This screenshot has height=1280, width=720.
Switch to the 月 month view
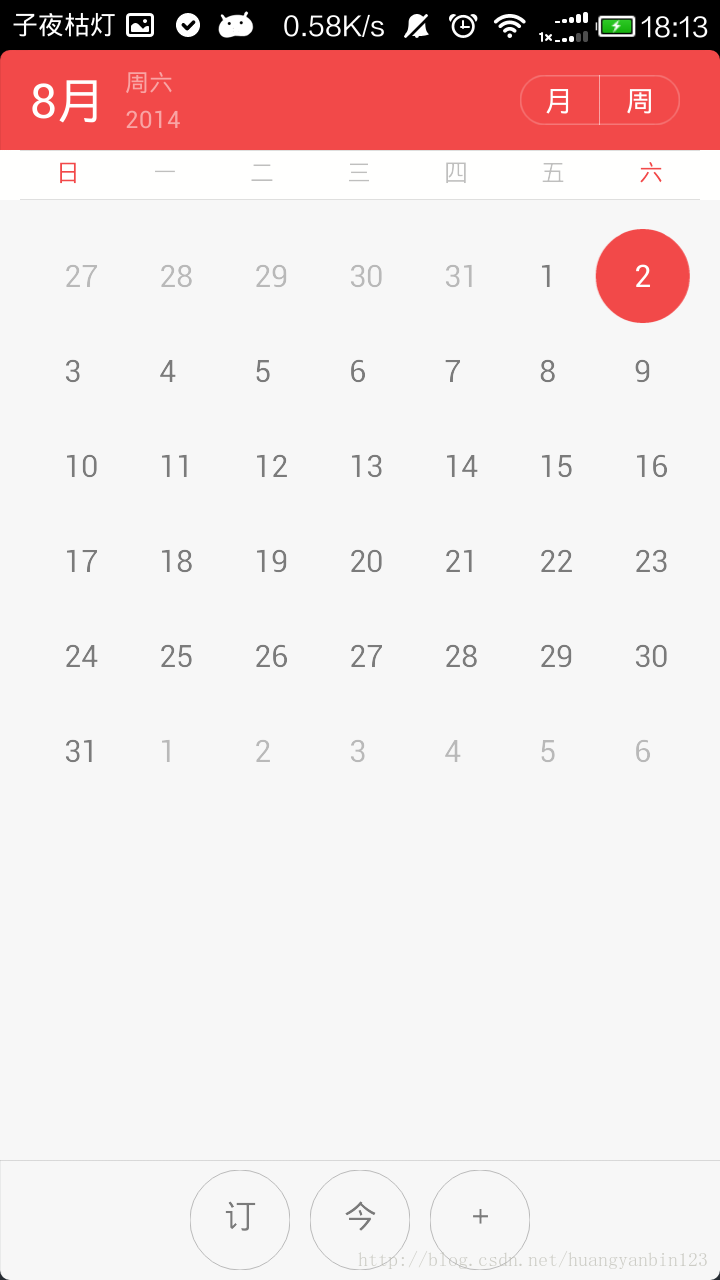tap(560, 101)
